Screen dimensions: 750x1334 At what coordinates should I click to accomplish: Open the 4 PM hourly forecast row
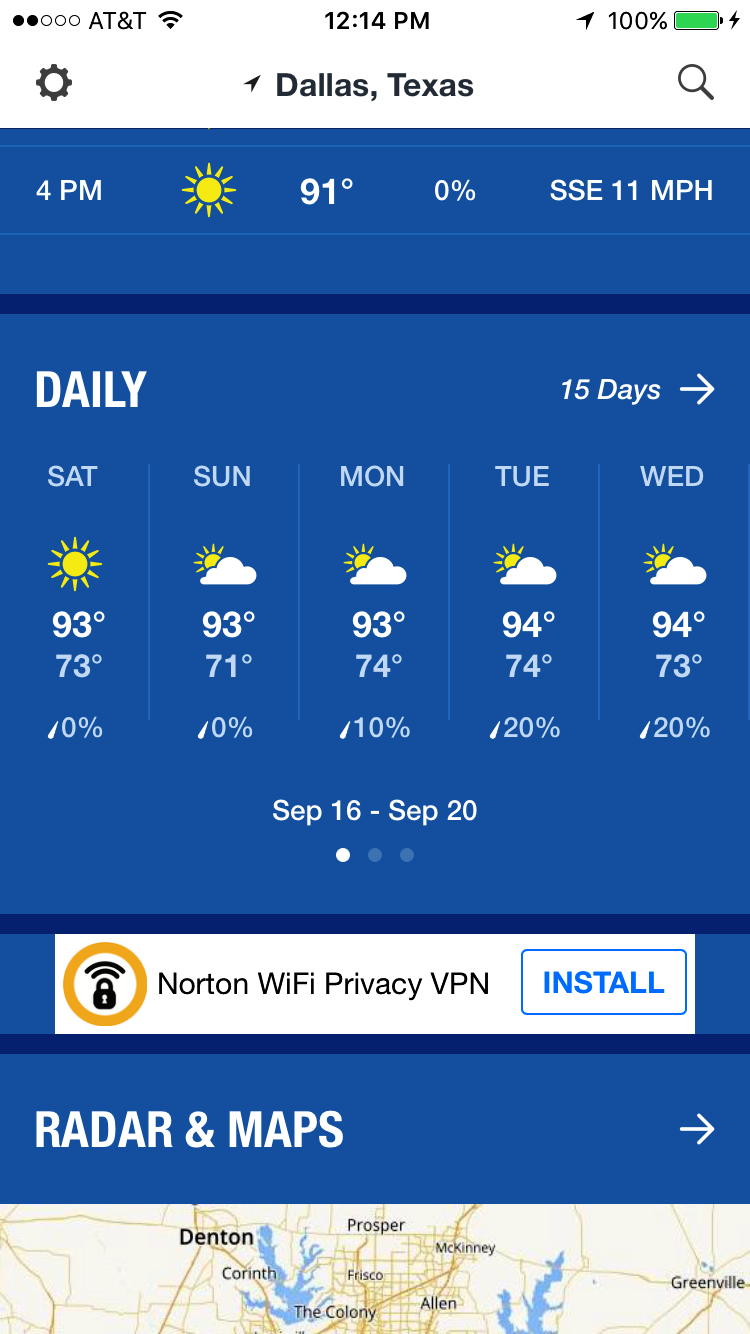click(375, 190)
